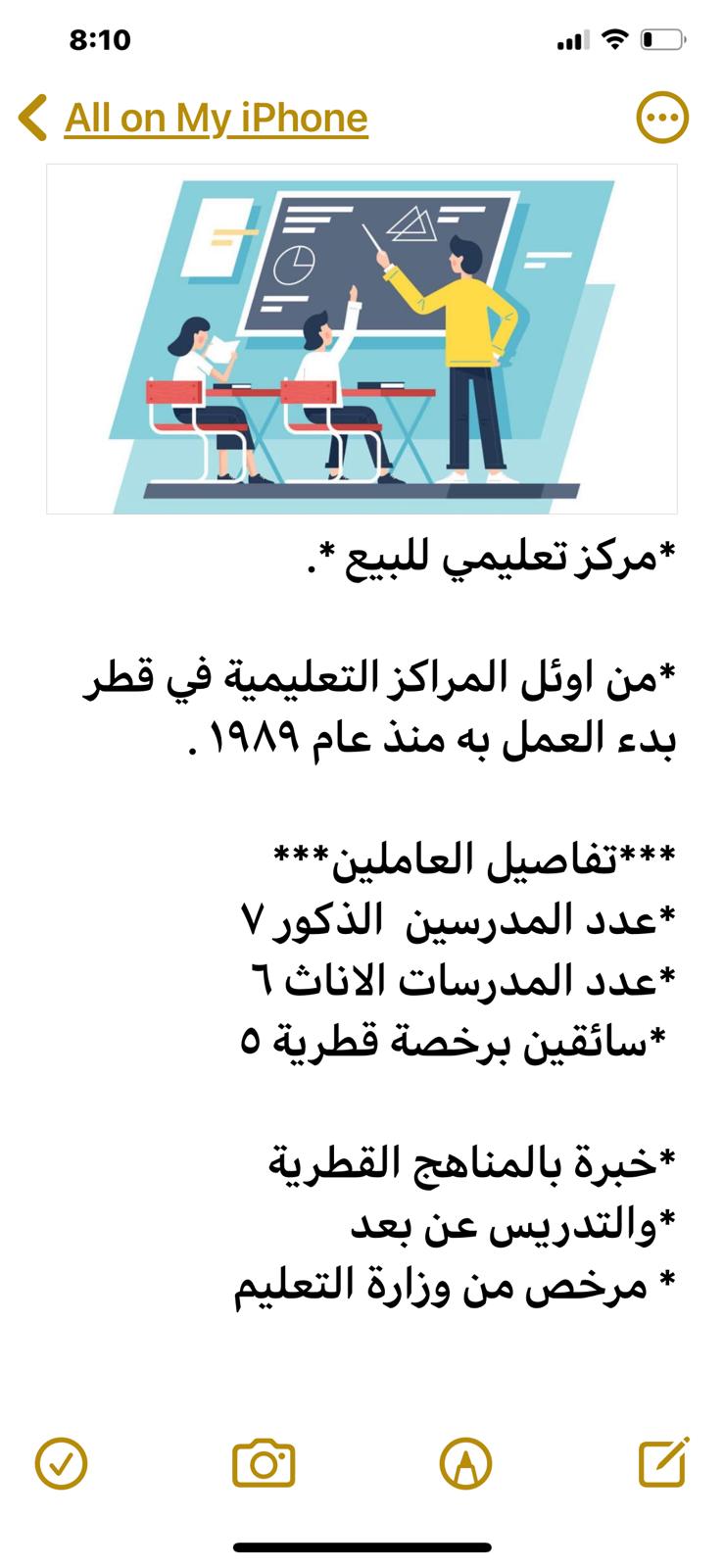This screenshot has width=724, height=1568.
Task: Go back to All on My iPhone
Action: point(193,119)
